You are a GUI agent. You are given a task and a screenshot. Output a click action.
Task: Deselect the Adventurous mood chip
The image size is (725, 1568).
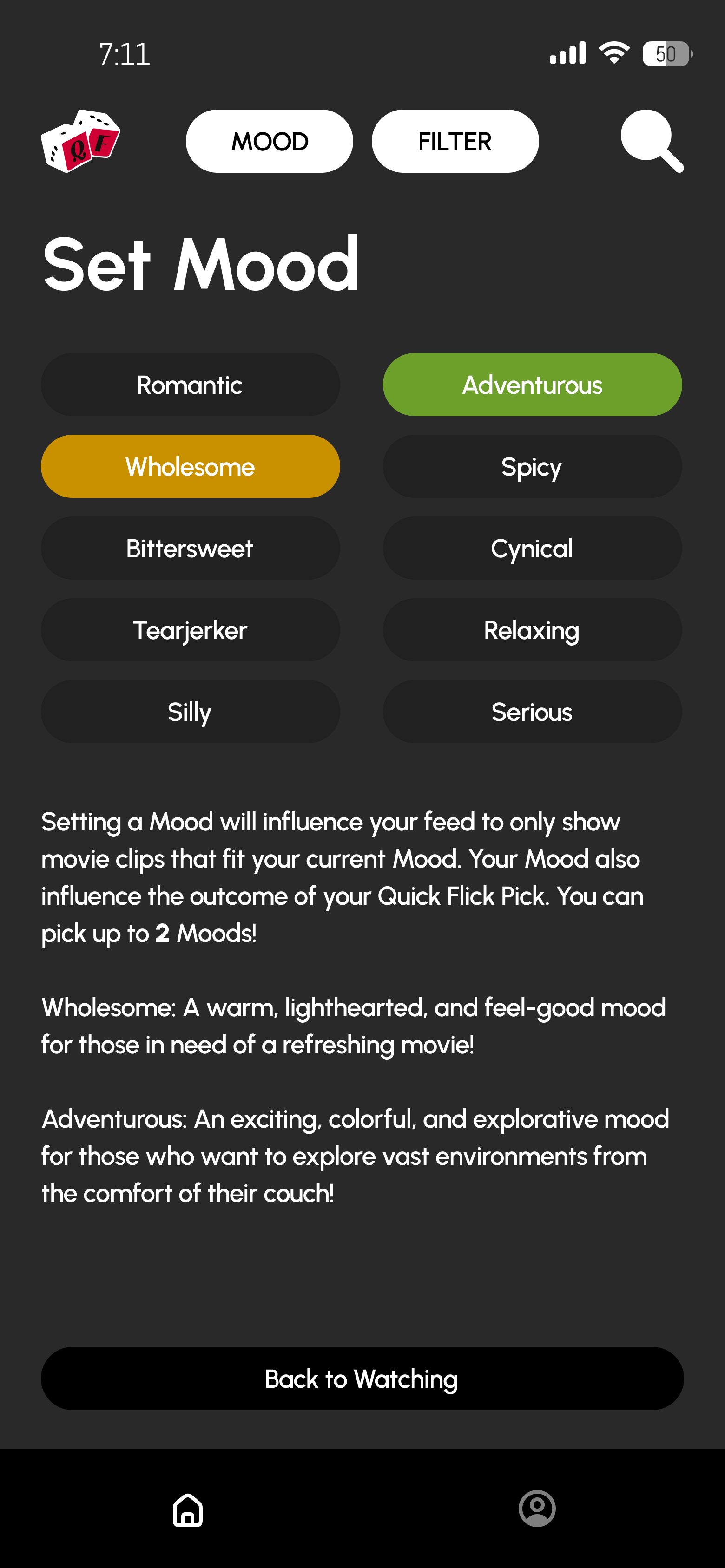pos(532,385)
